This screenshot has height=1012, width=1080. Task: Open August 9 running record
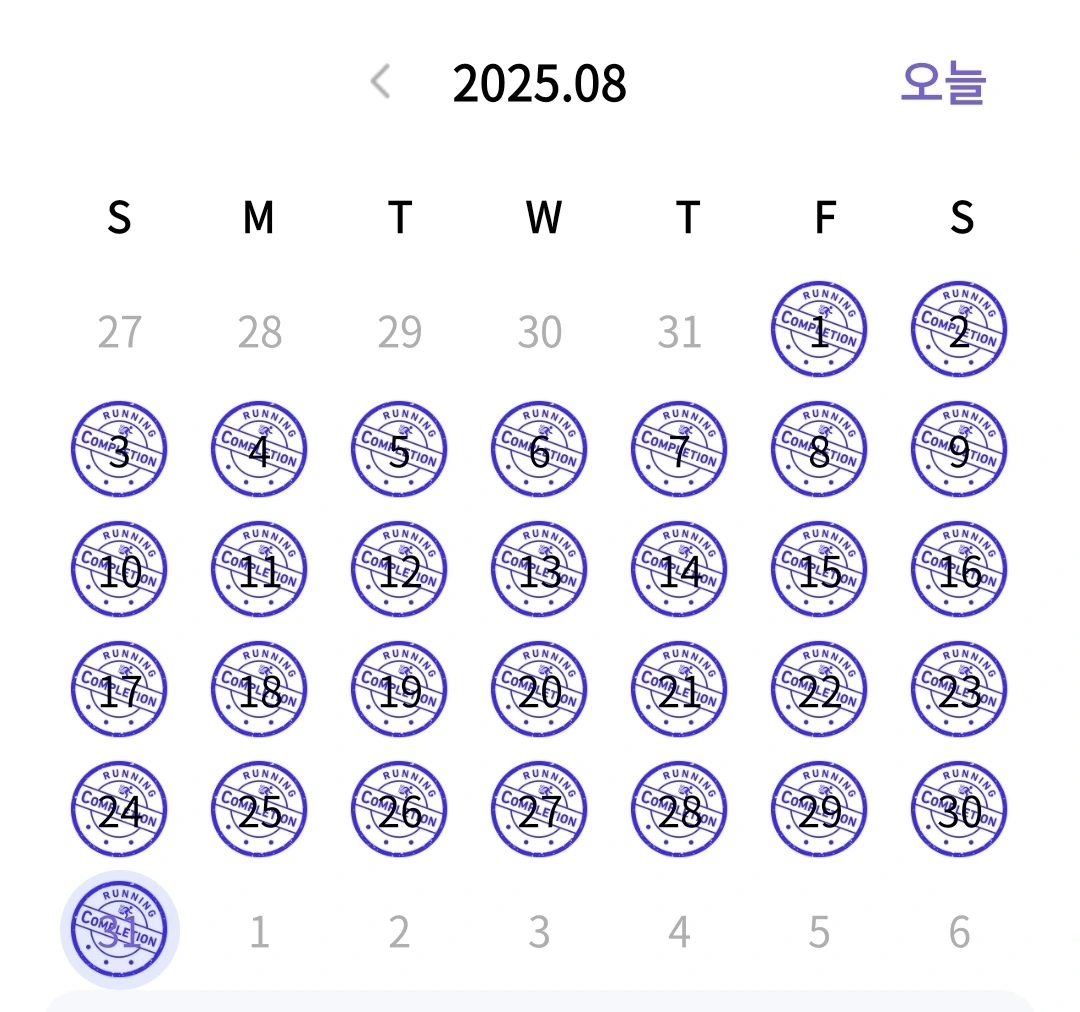pos(959,450)
